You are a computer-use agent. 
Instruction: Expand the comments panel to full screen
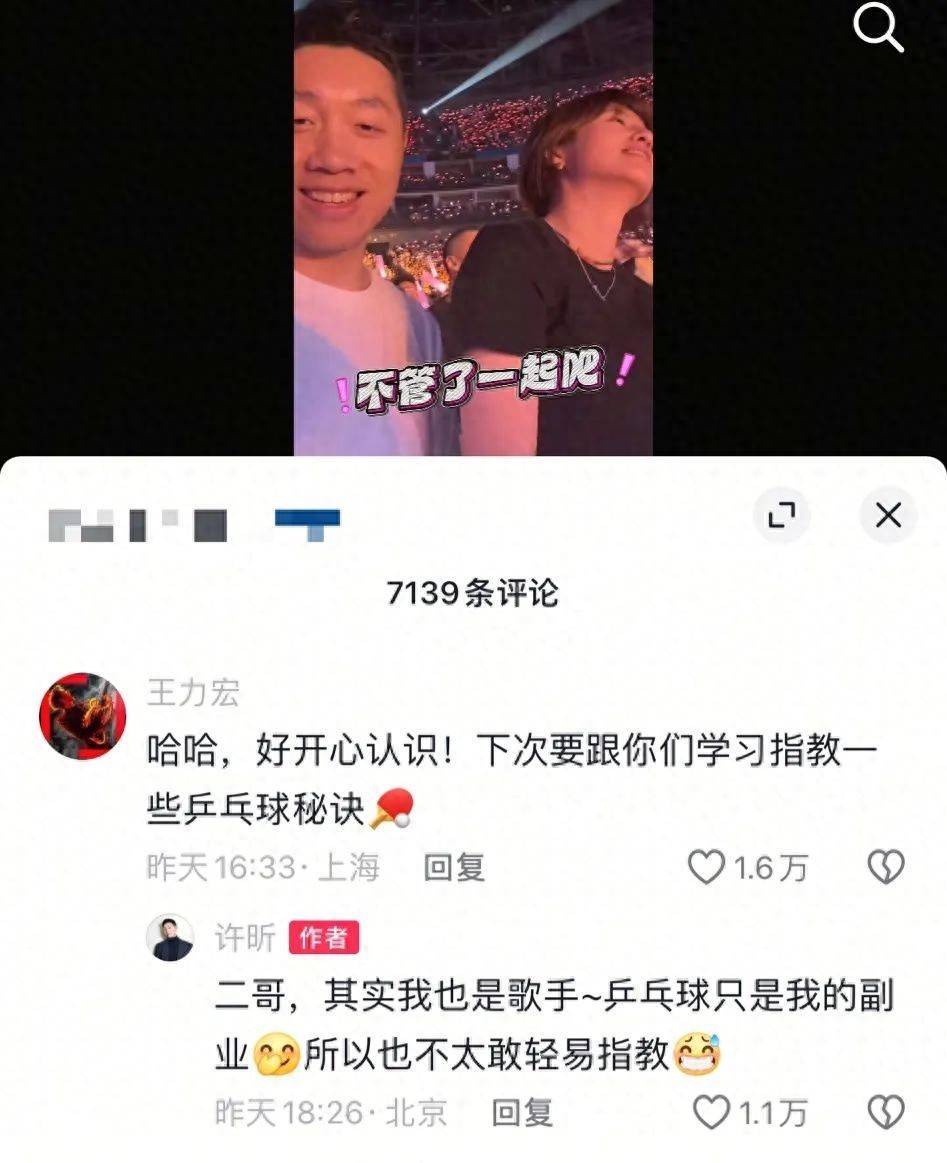click(x=781, y=515)
